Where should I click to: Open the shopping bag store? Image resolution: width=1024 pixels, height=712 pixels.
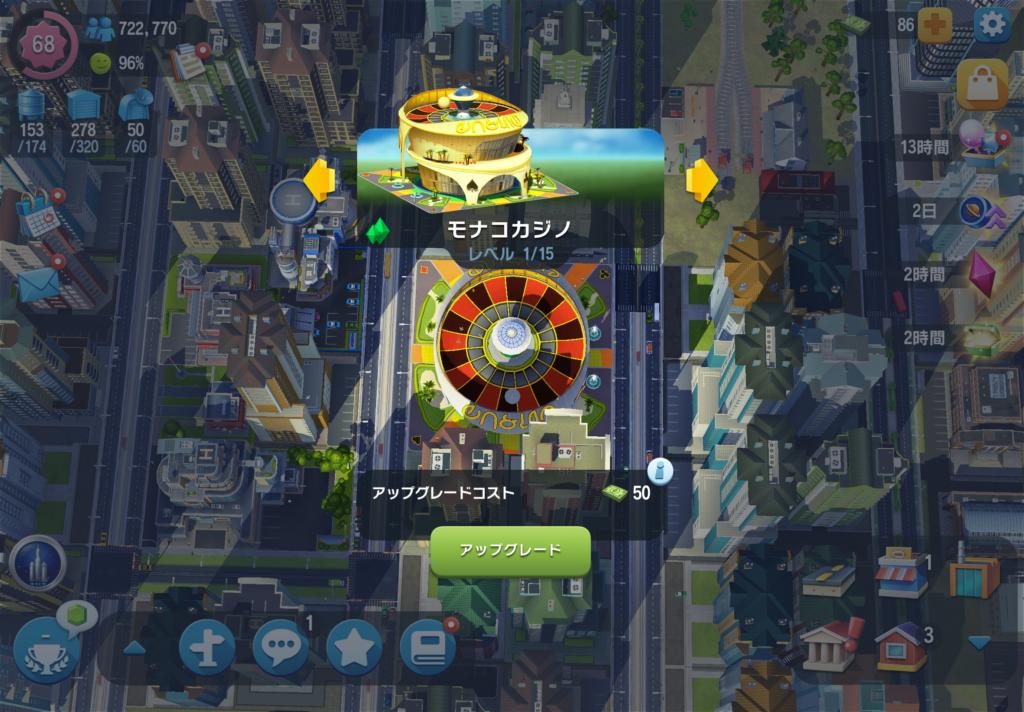point(981,85)
